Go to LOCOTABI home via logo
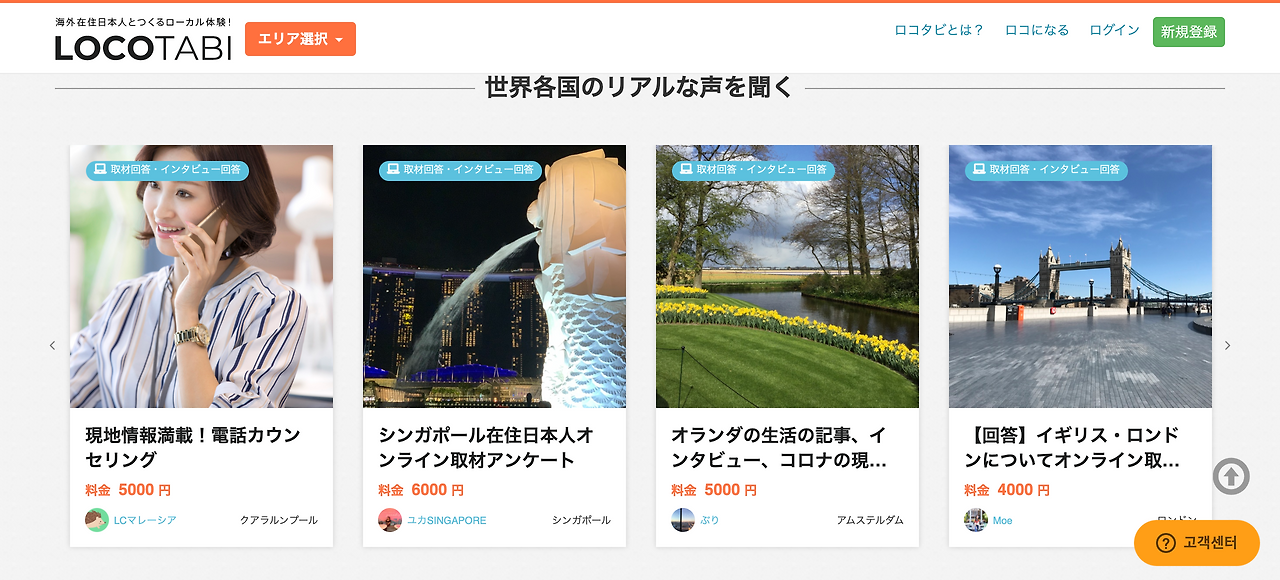The width and height of the screenshot is (1280, 580). tap(143, 39)
